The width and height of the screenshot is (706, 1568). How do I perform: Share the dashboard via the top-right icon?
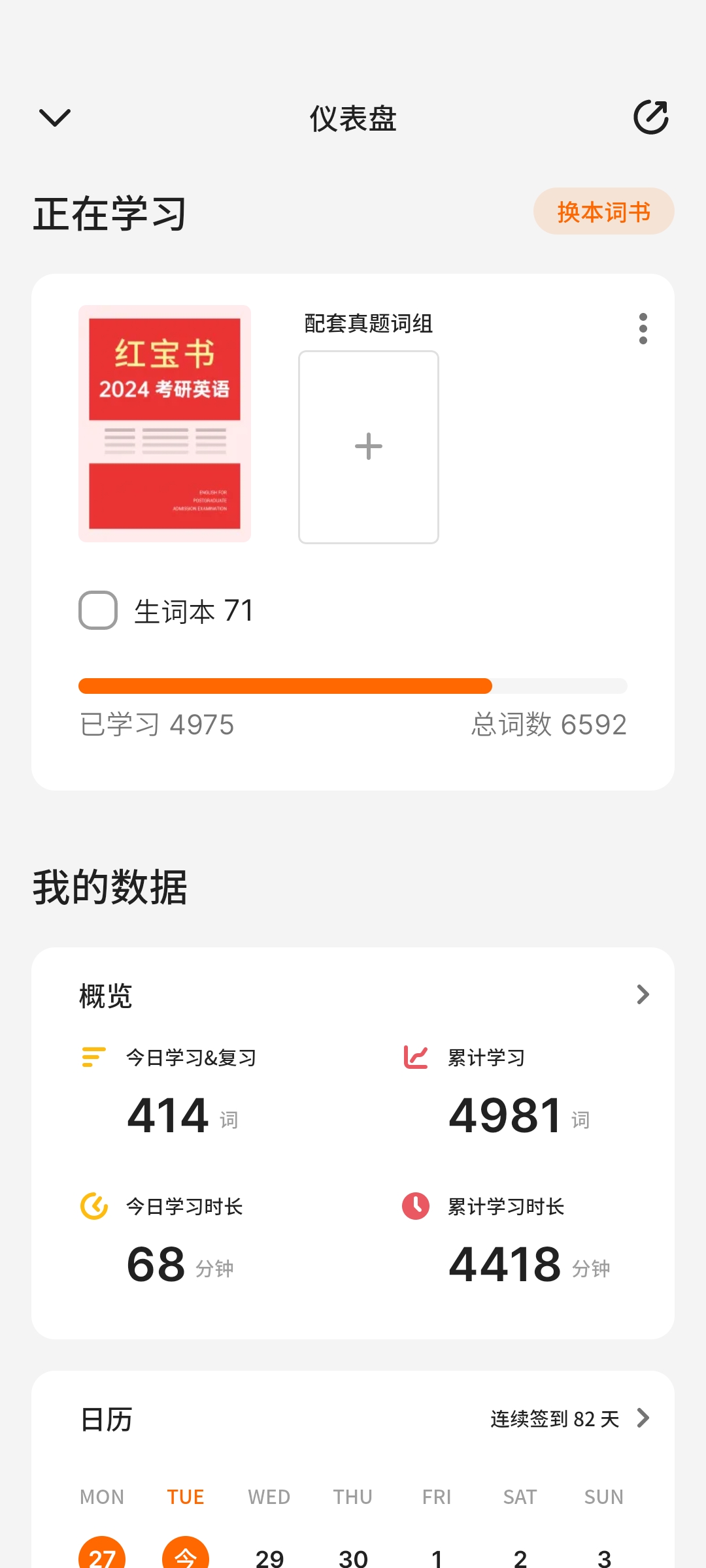click(x=650, y=118)
